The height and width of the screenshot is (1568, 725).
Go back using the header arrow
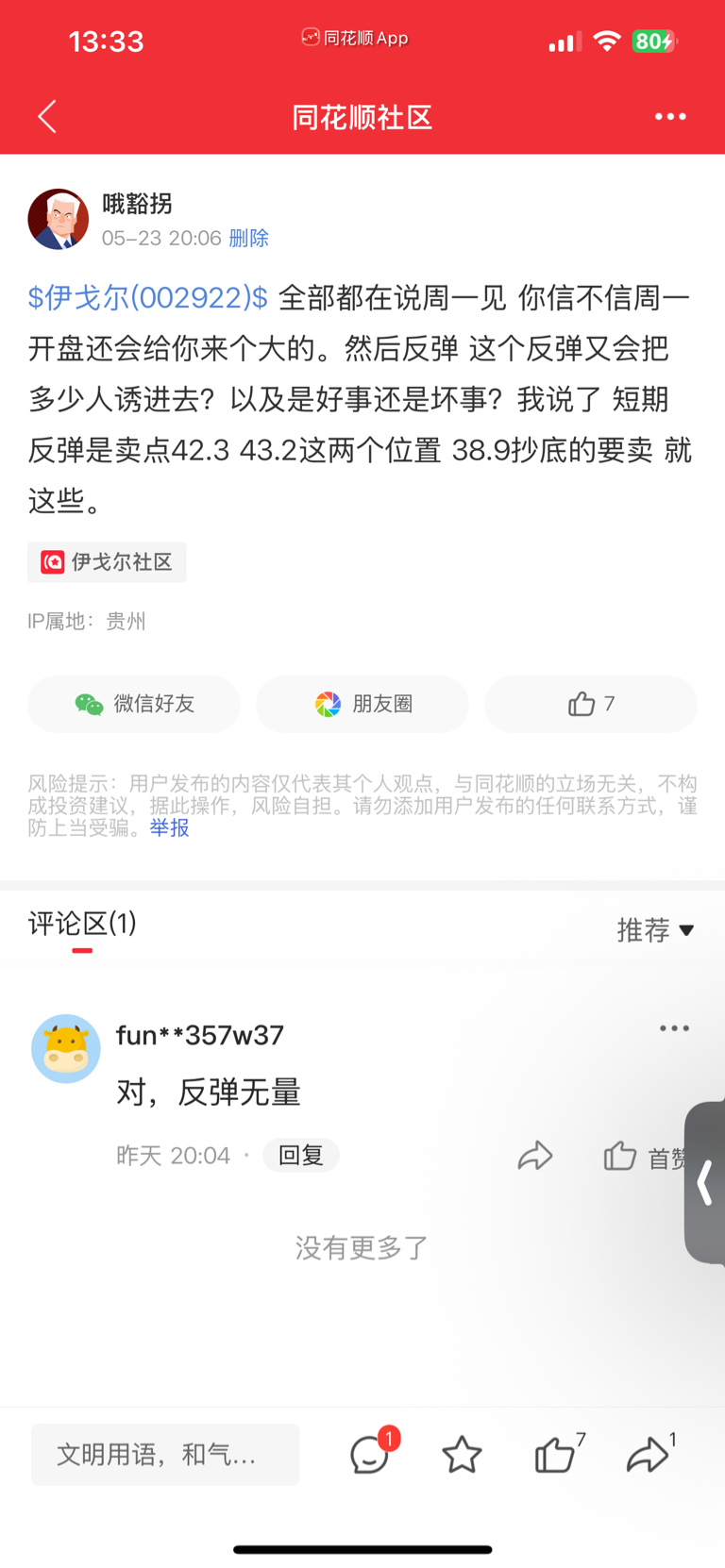click(47, 117)
